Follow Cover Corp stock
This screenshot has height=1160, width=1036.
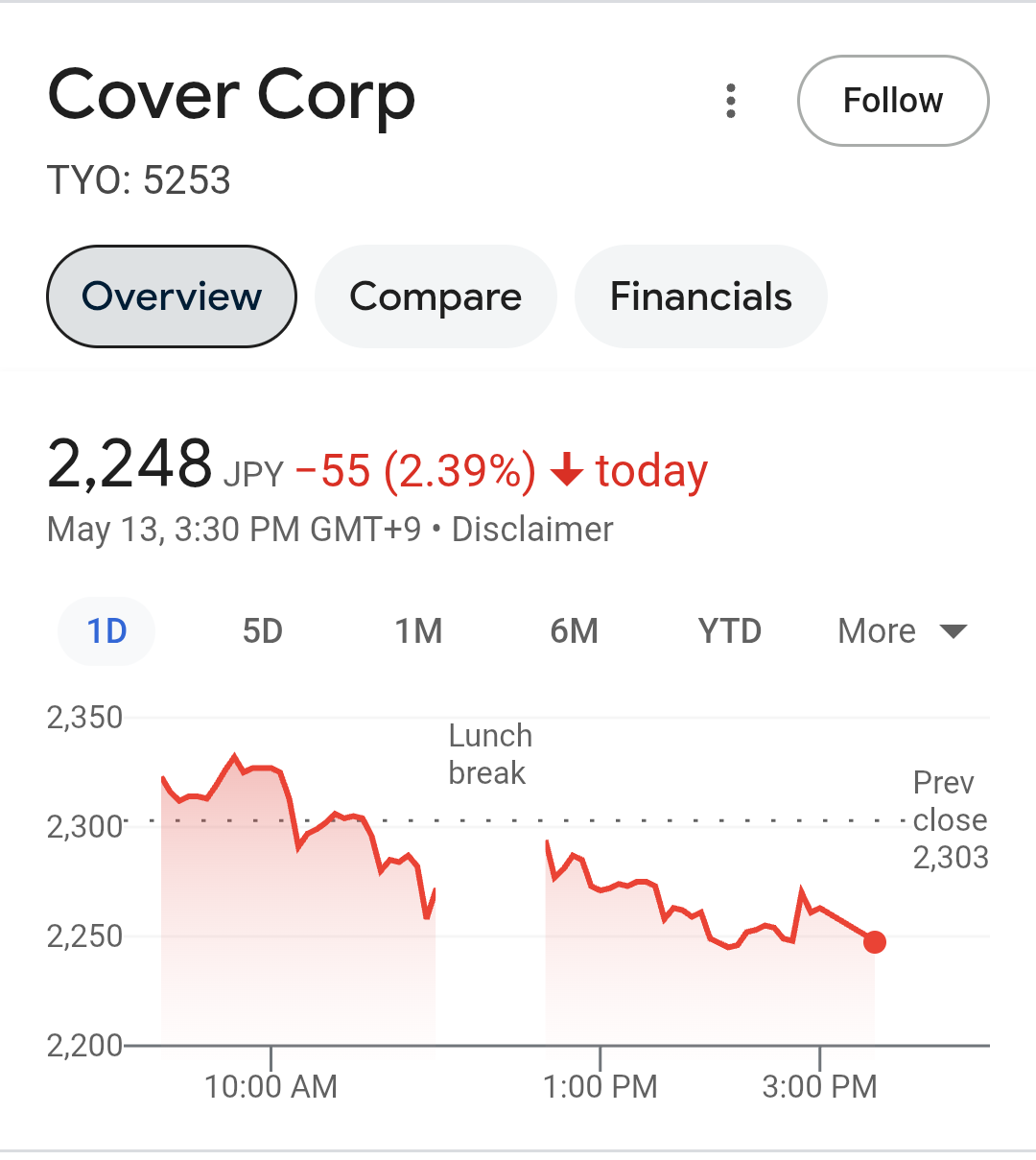pyautogui.click(x=892, y=101)
